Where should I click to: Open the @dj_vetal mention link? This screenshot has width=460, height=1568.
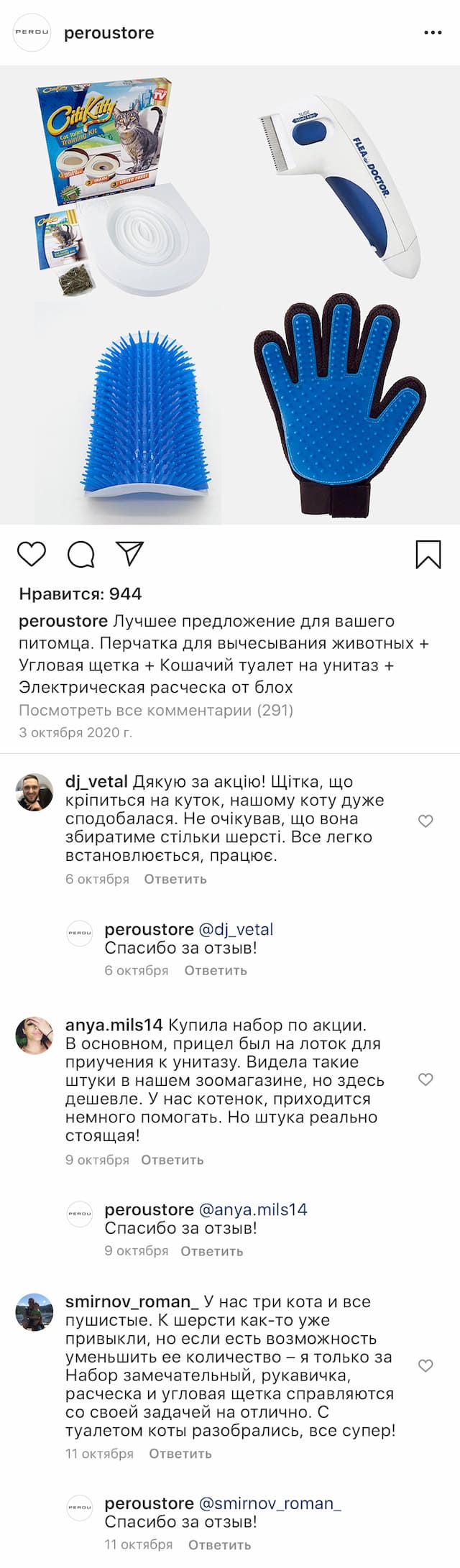pos(236,929)
